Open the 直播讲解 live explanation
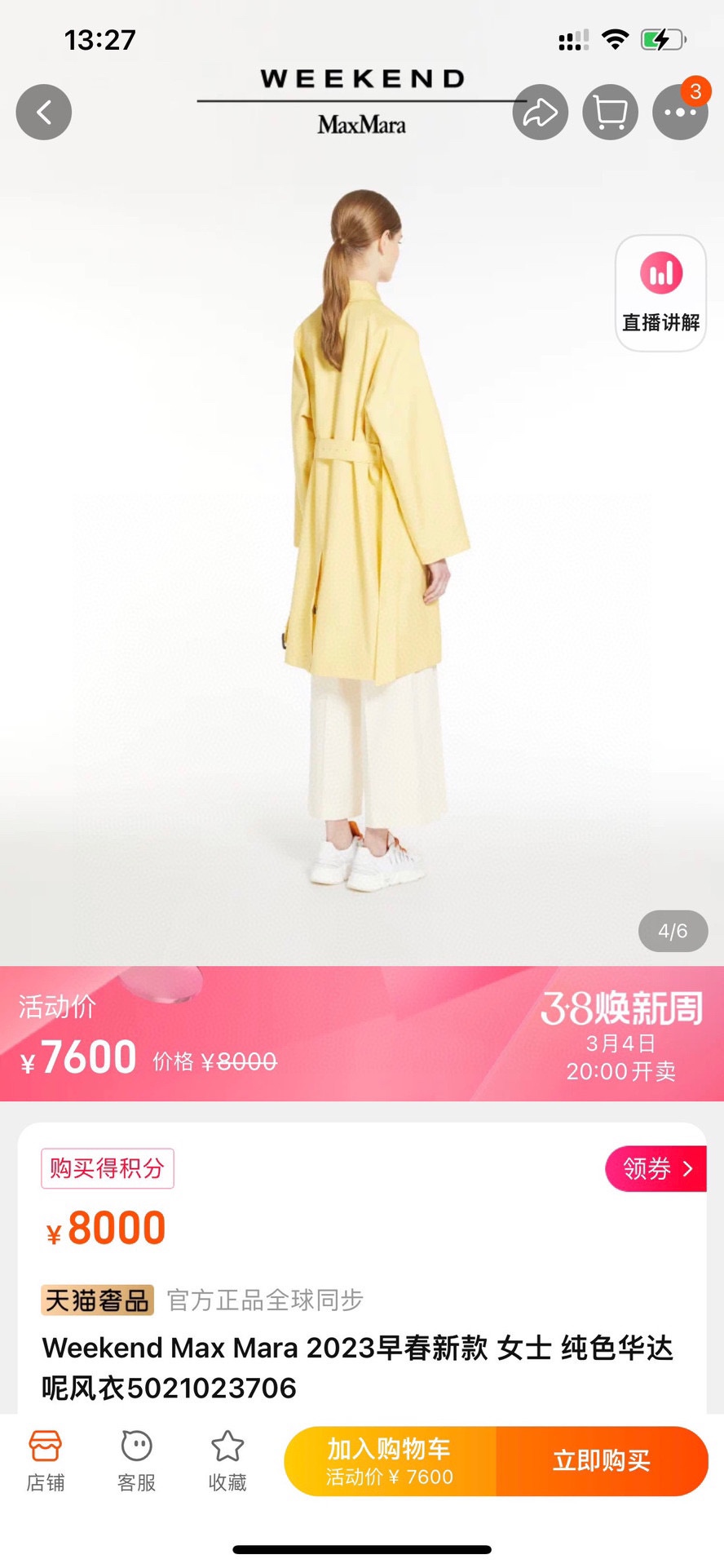This screenshot has width=724, height=1568. point(660,294)
